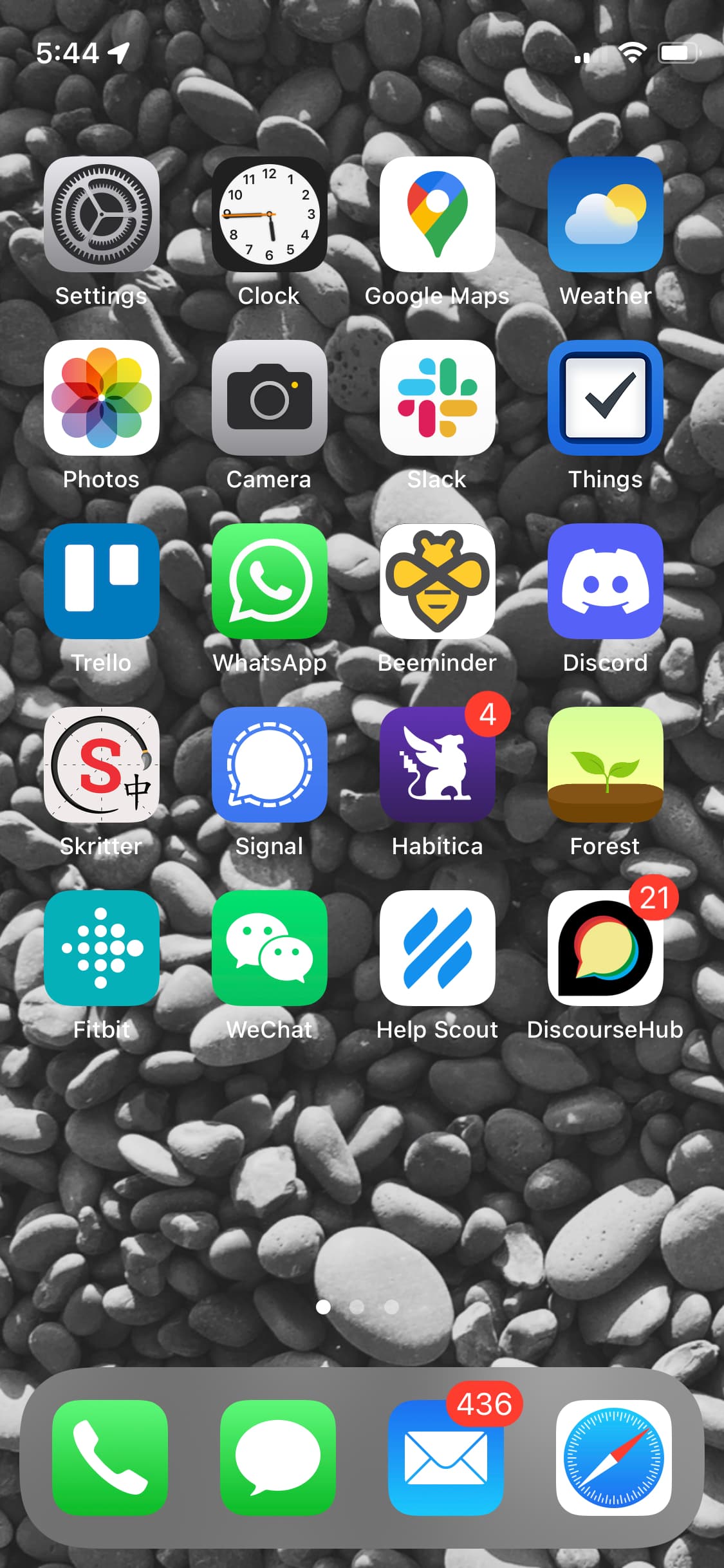Launch Safari from the dock
This screenshot has height=1568, width=724.
pyautogui.click(x=614, y=1458)
